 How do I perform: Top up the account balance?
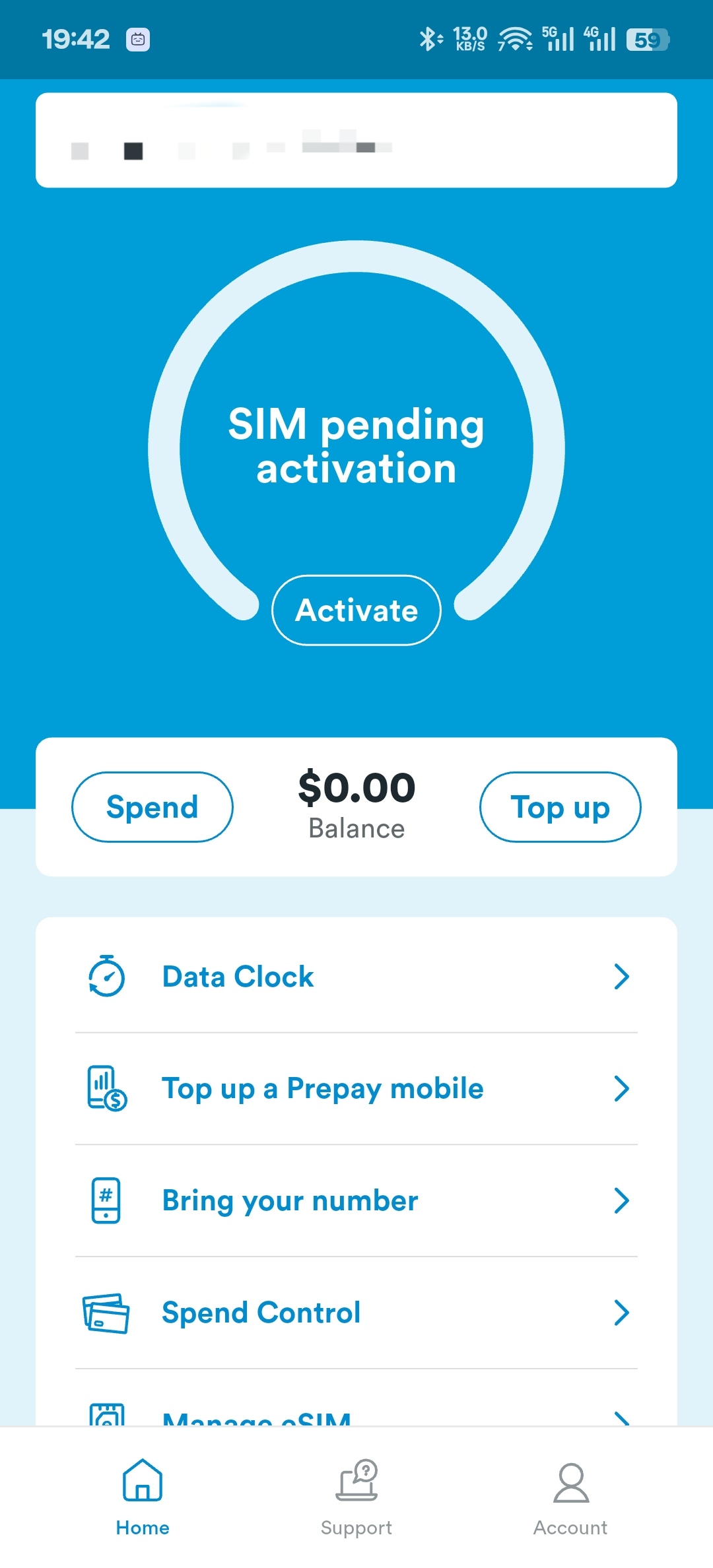560,807
